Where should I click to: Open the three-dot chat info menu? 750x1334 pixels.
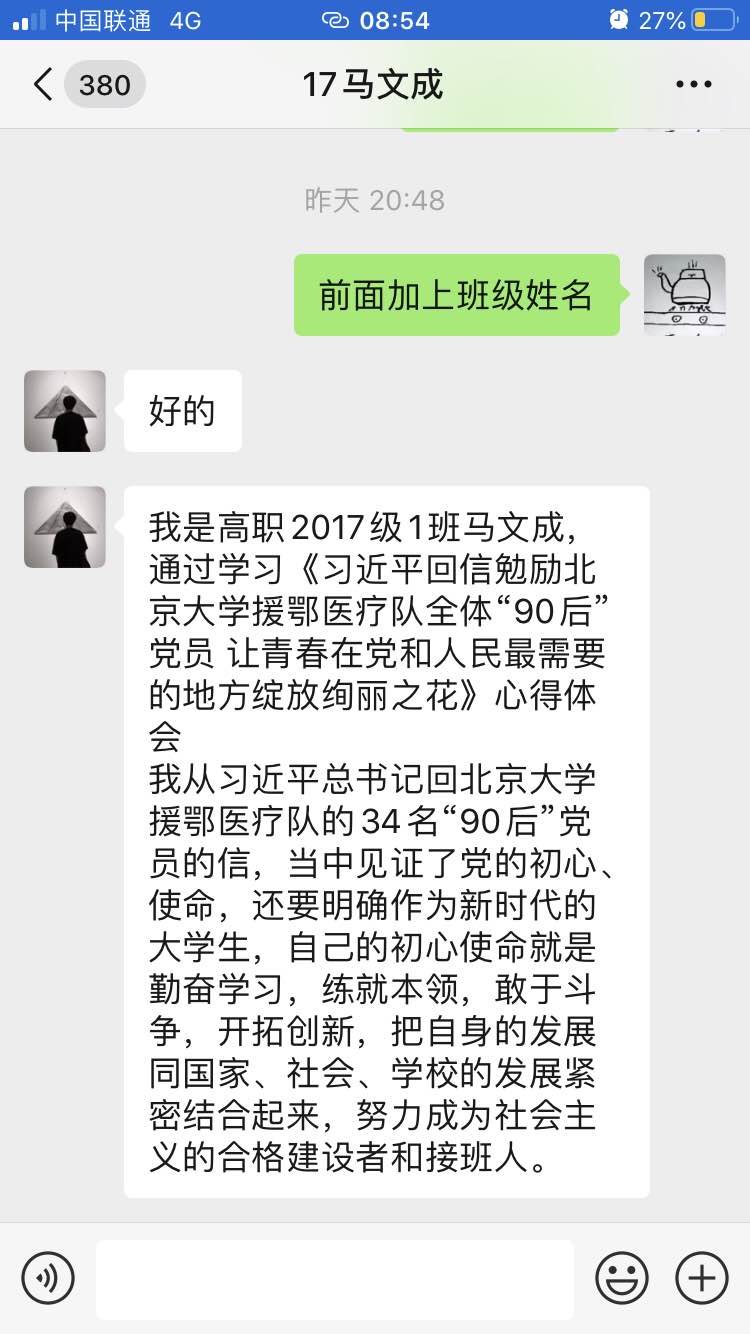coord(693,85)
